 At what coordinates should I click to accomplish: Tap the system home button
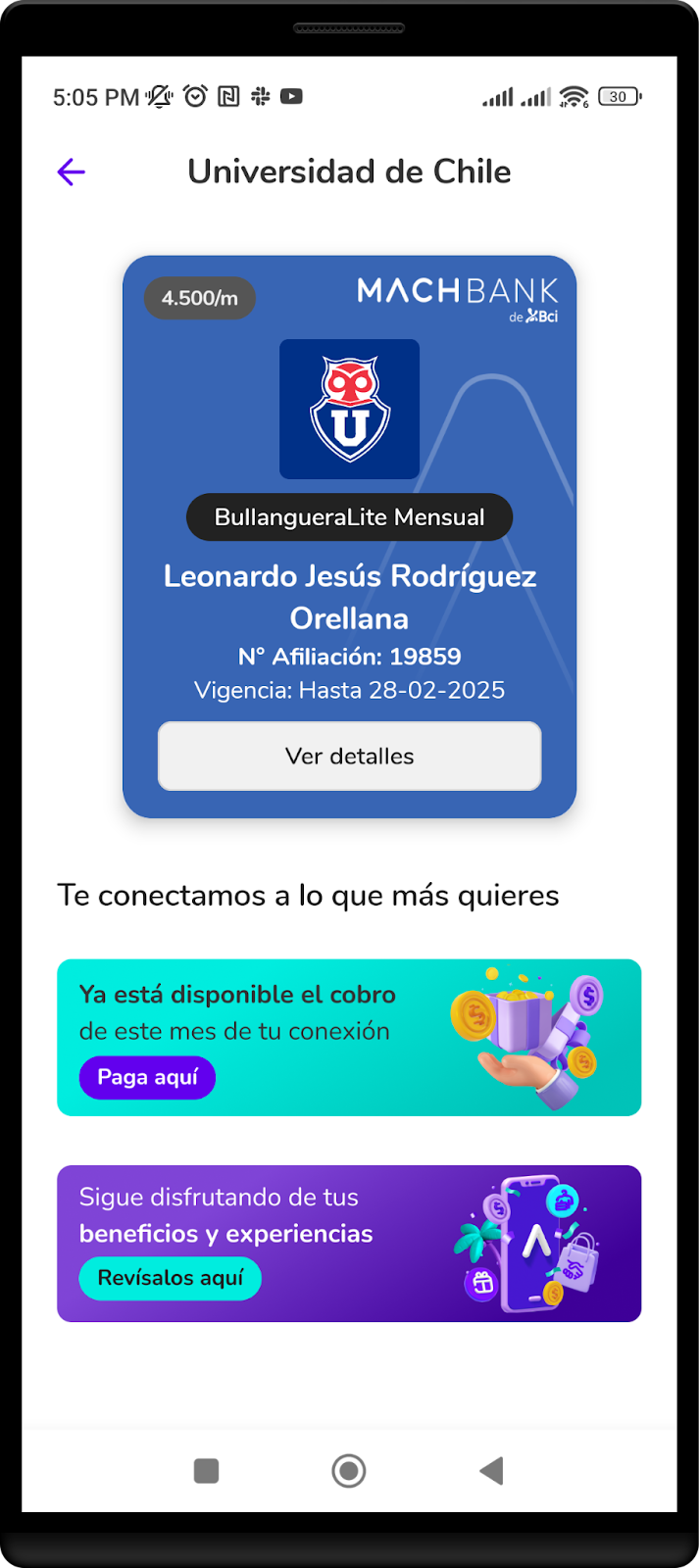(x=349, y=1470)
